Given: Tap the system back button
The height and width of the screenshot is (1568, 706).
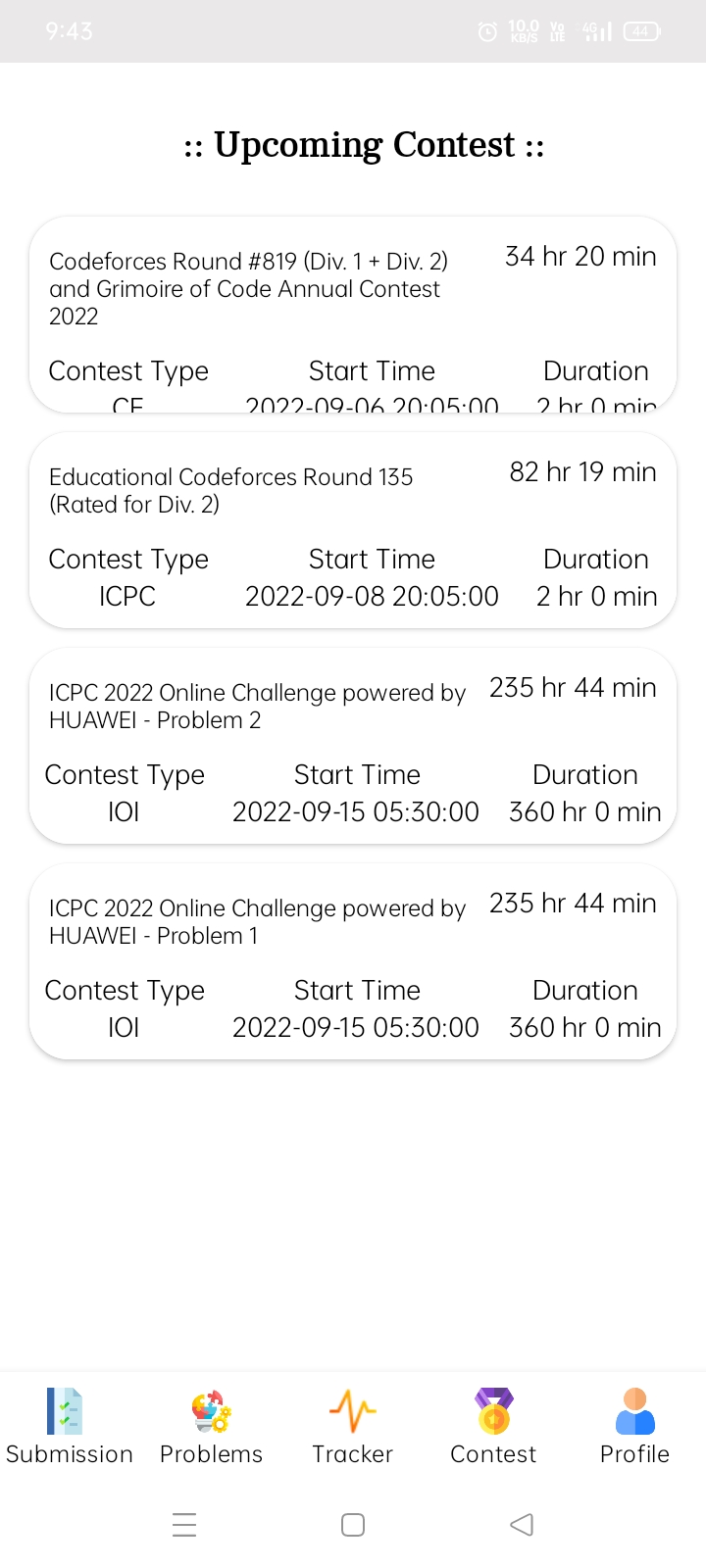Looking at the screenshot, I should (522, 1525).
